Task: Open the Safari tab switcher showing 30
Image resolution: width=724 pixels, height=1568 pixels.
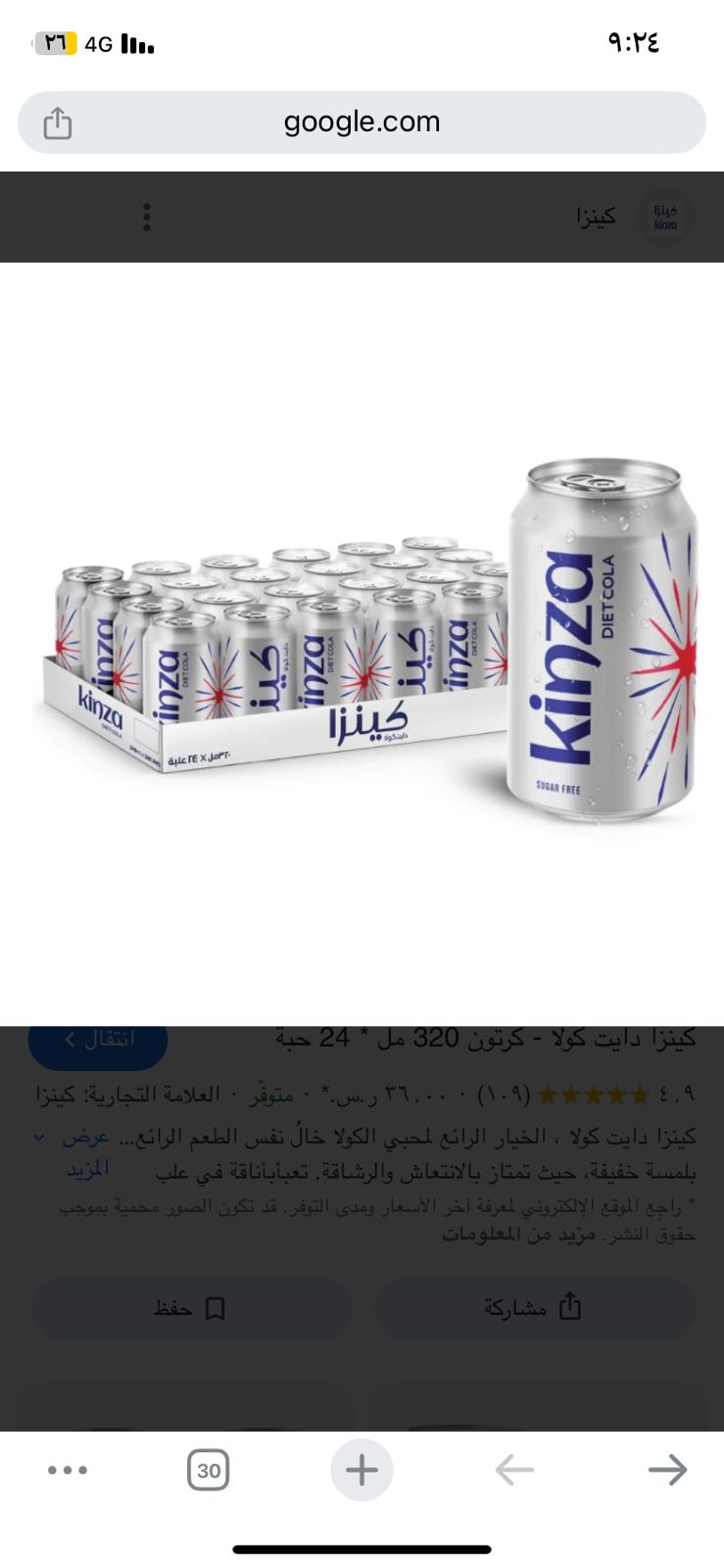Action: pos(208,1469)
